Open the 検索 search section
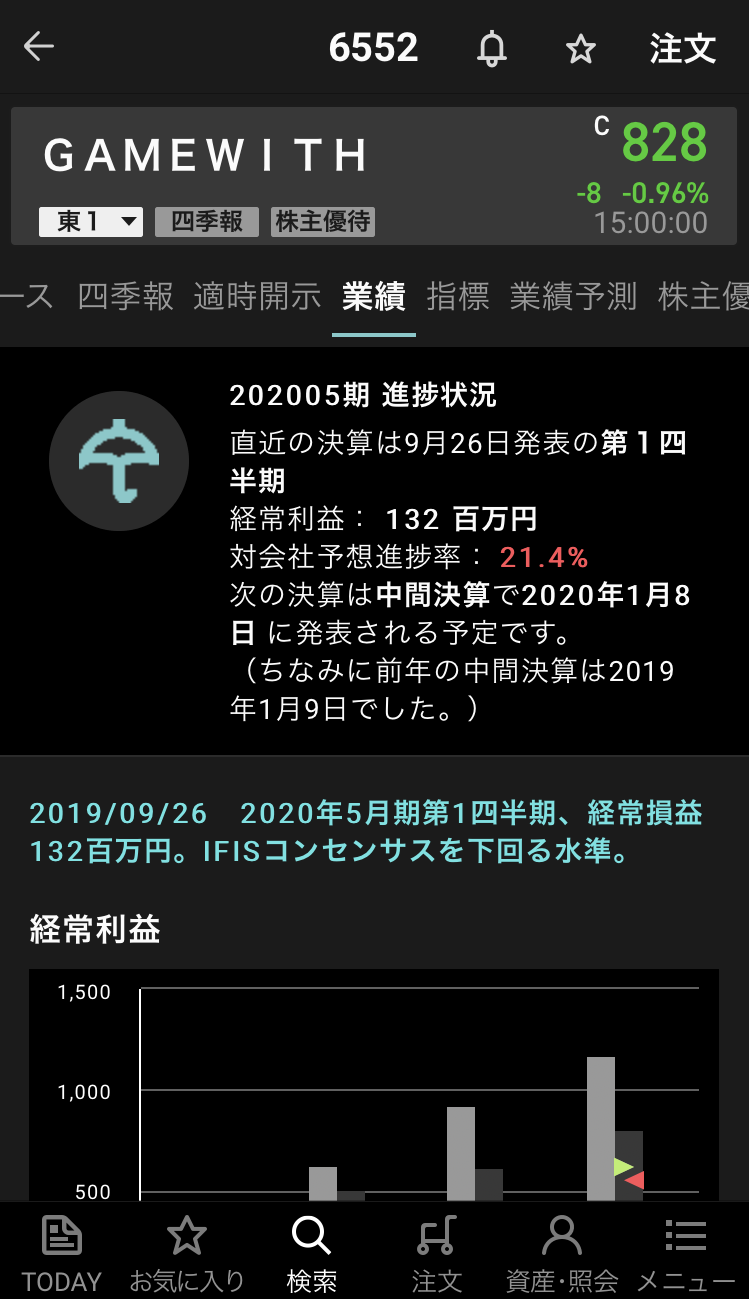 pyautogui.click(x=311, y=1252)
